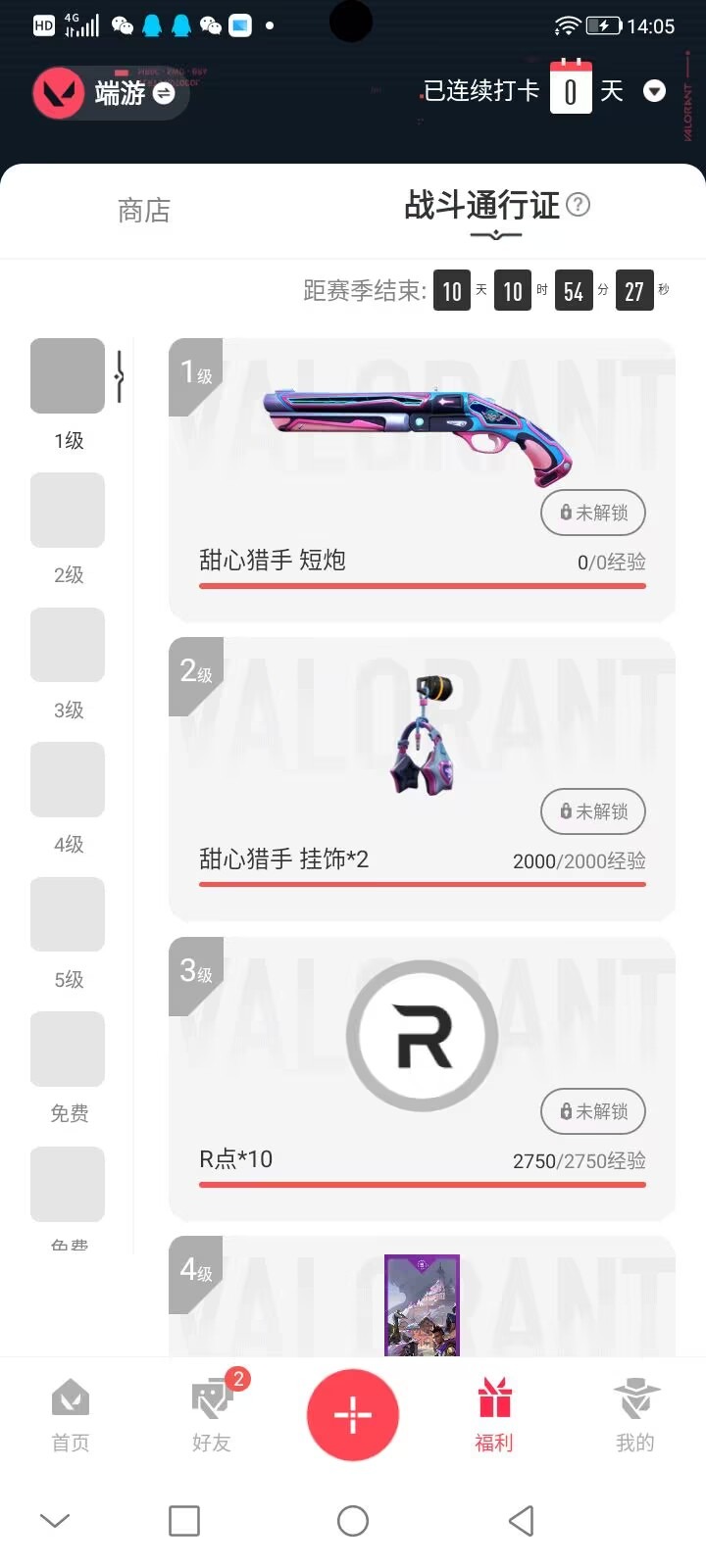Viewport: 706px width, 1568px height.
Task: Tap the 未解锁 lock on 甜心猎手 挂饰
Action: click(592, 811)
